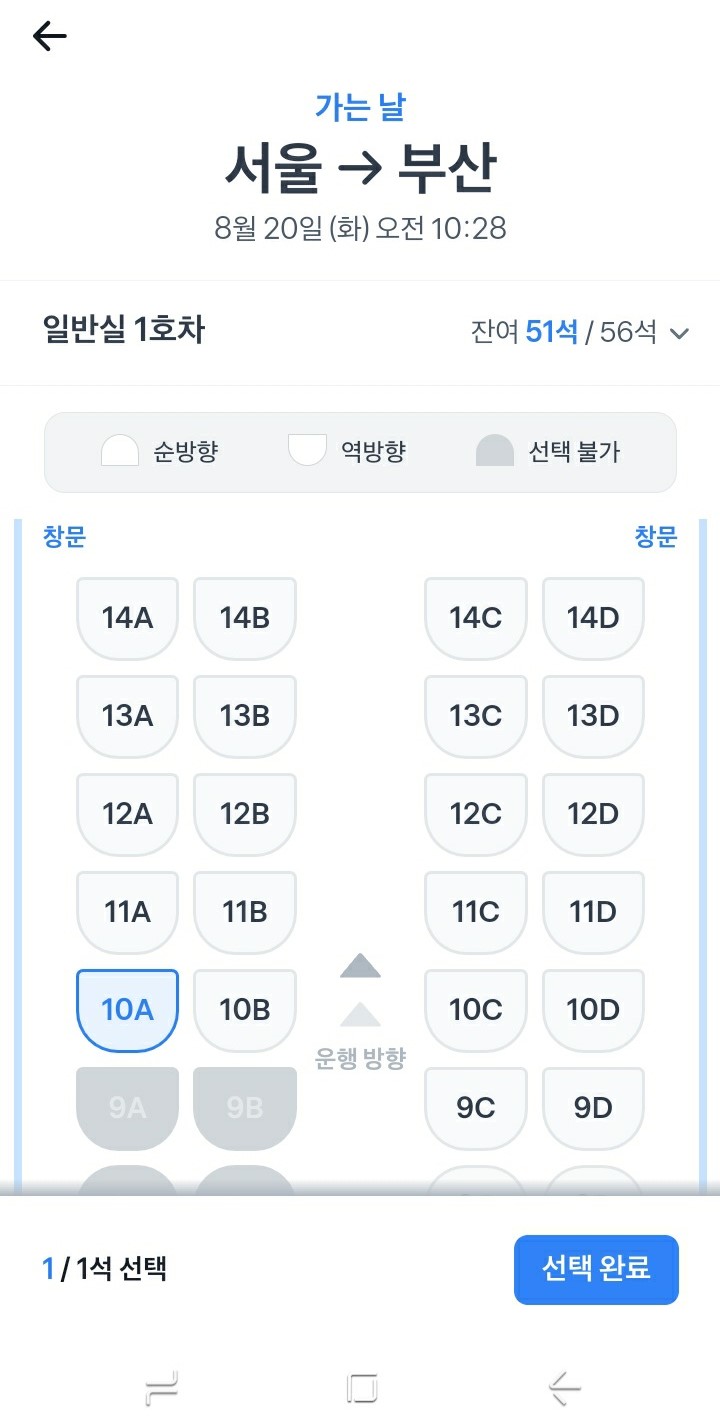This screenshot has height=1426, width=720.
Task: Select seat 13A
Action: 126,715
